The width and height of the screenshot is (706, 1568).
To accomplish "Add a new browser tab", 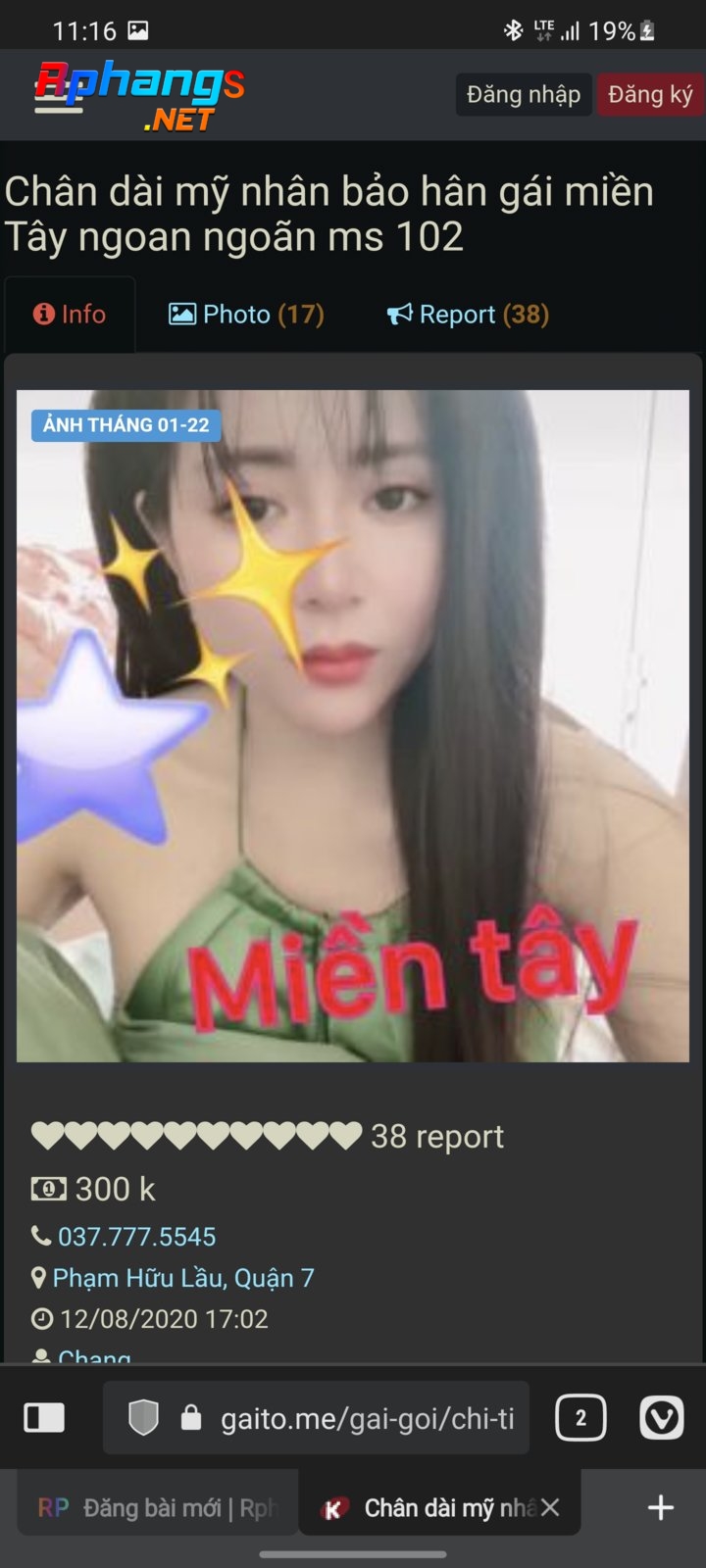I will [x=661, y=1507].
